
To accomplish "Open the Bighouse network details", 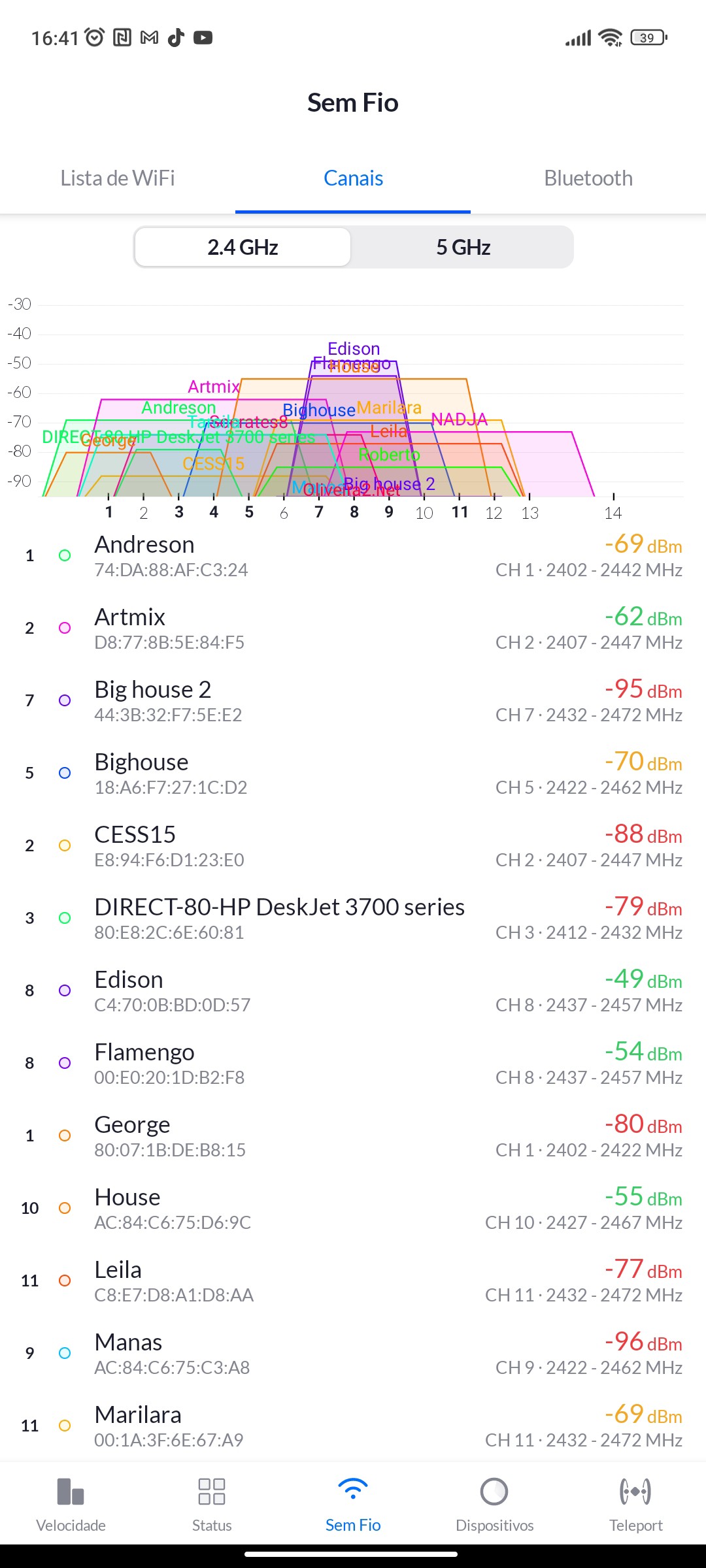I will 353,774.
